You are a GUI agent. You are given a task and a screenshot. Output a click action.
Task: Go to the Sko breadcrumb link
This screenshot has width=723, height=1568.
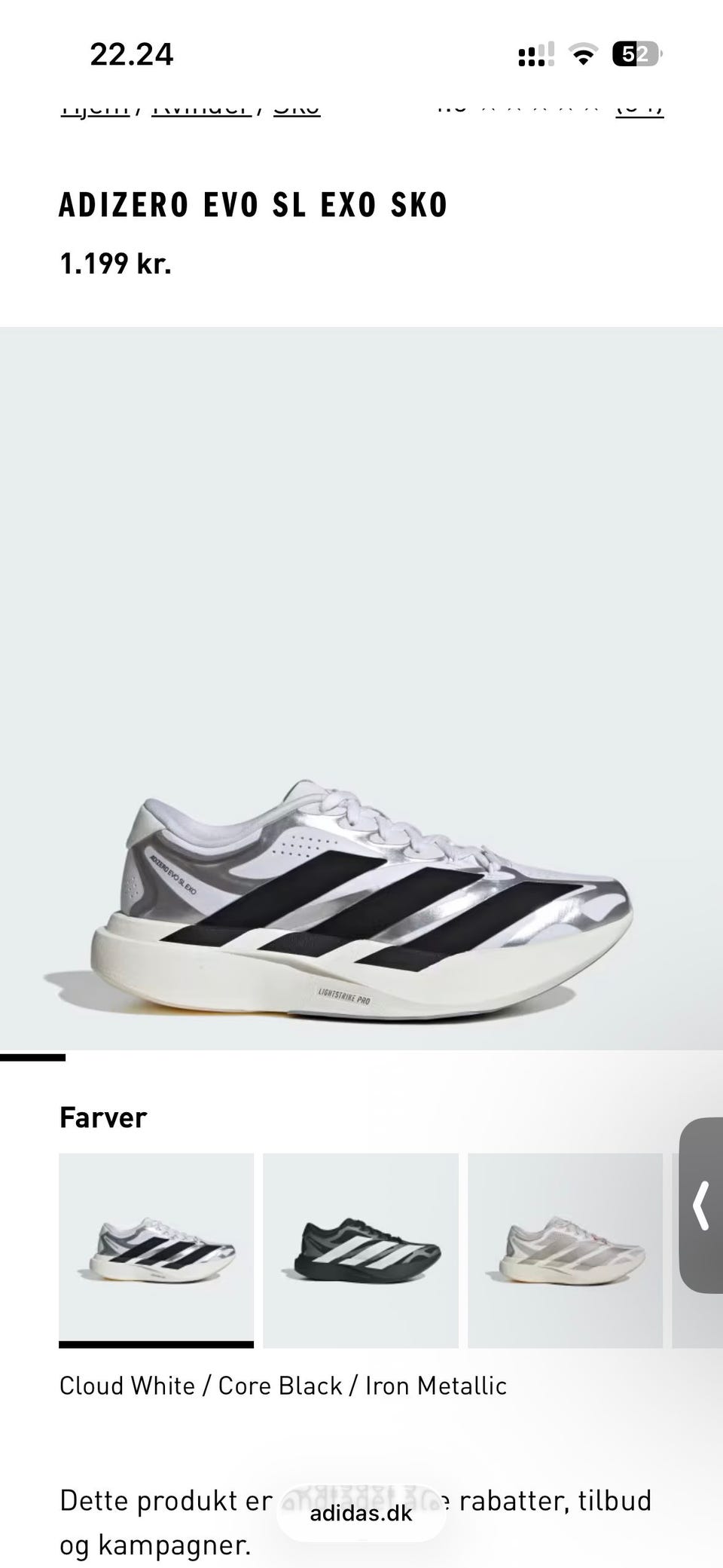[297, 108]
